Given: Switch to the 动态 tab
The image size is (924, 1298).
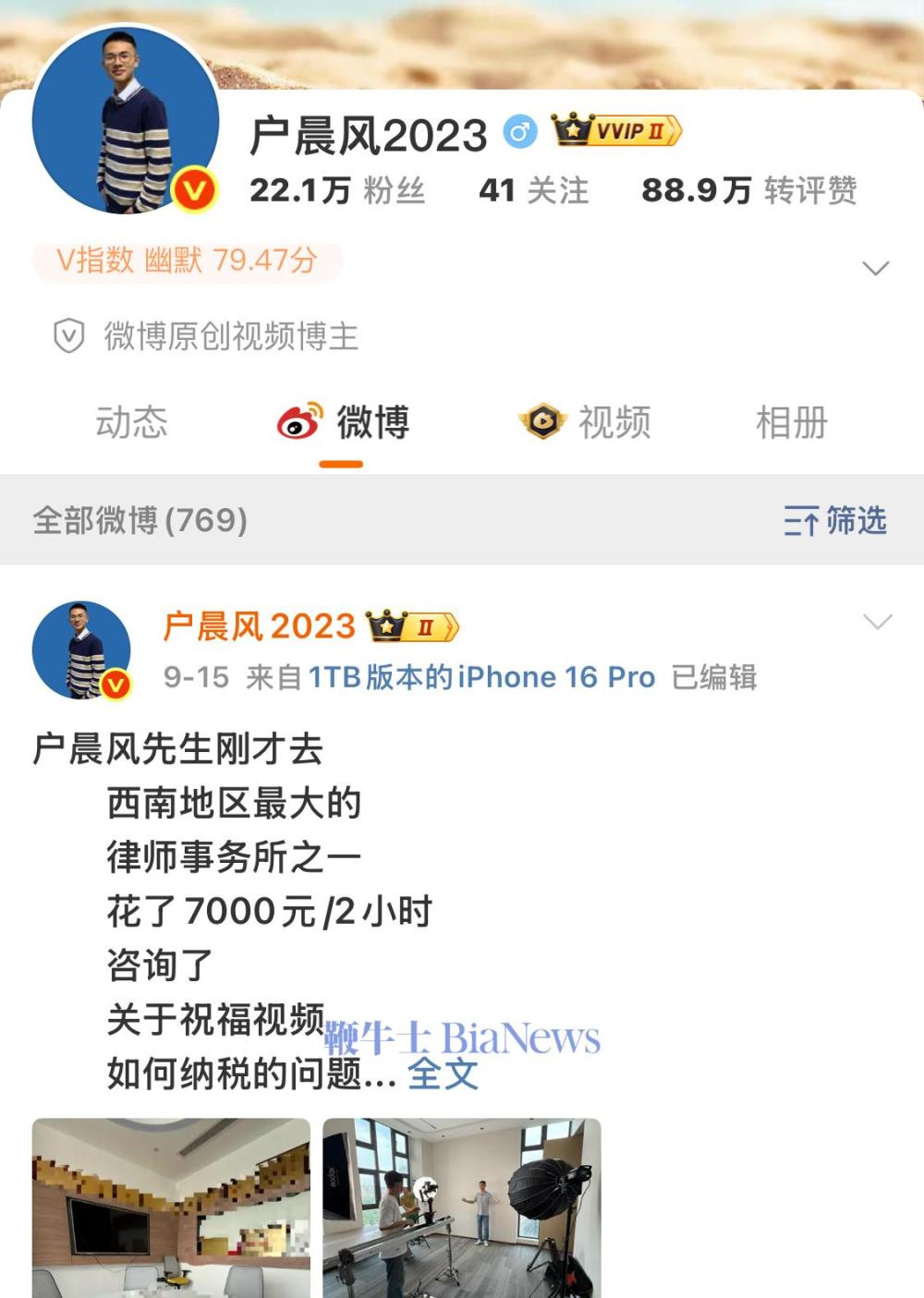Looking at the screenshot, I should coord(131,422).
